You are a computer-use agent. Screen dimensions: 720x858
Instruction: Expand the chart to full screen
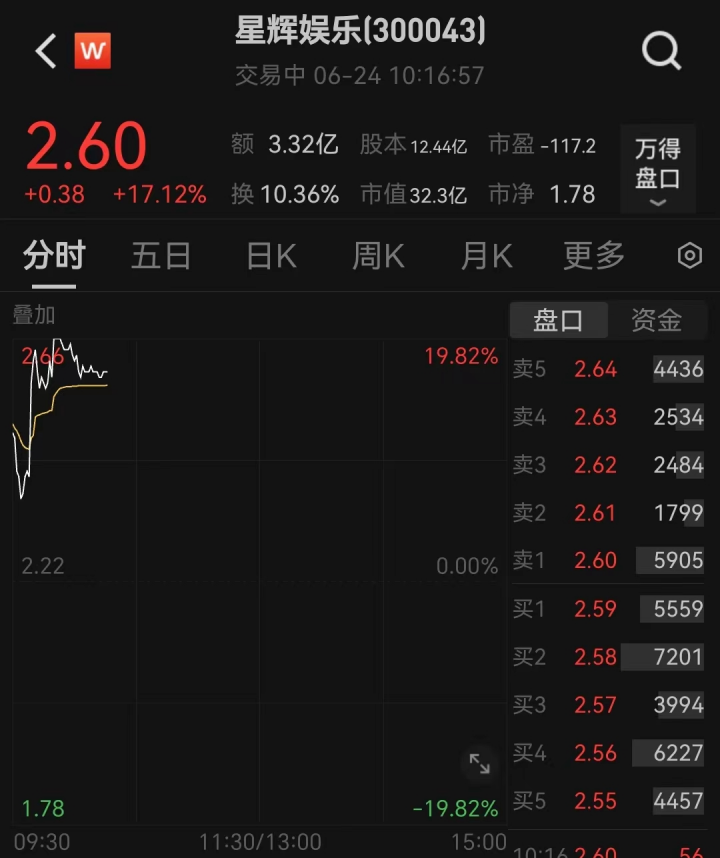coord(480,765)
